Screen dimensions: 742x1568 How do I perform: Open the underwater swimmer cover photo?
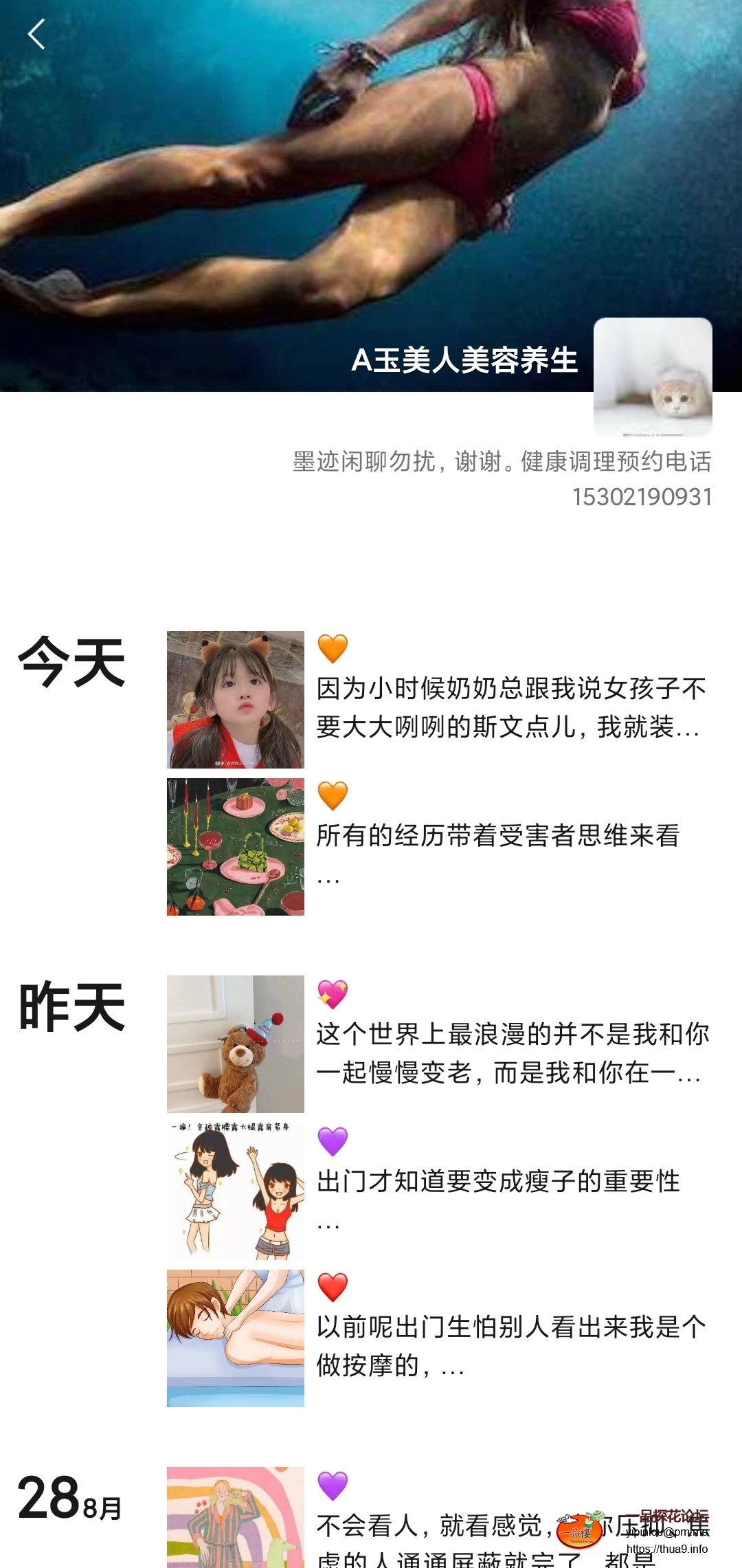275,172
